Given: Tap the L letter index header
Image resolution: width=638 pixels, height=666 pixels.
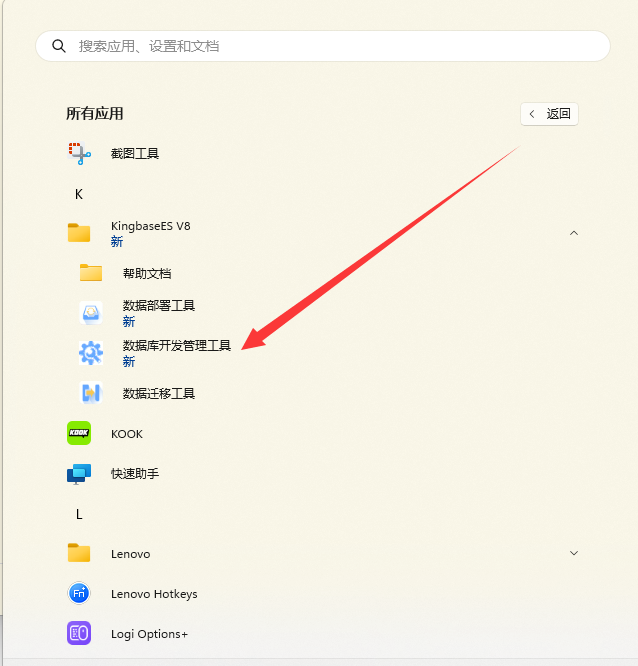Looking at the screenshot, I should pos(79,514).
